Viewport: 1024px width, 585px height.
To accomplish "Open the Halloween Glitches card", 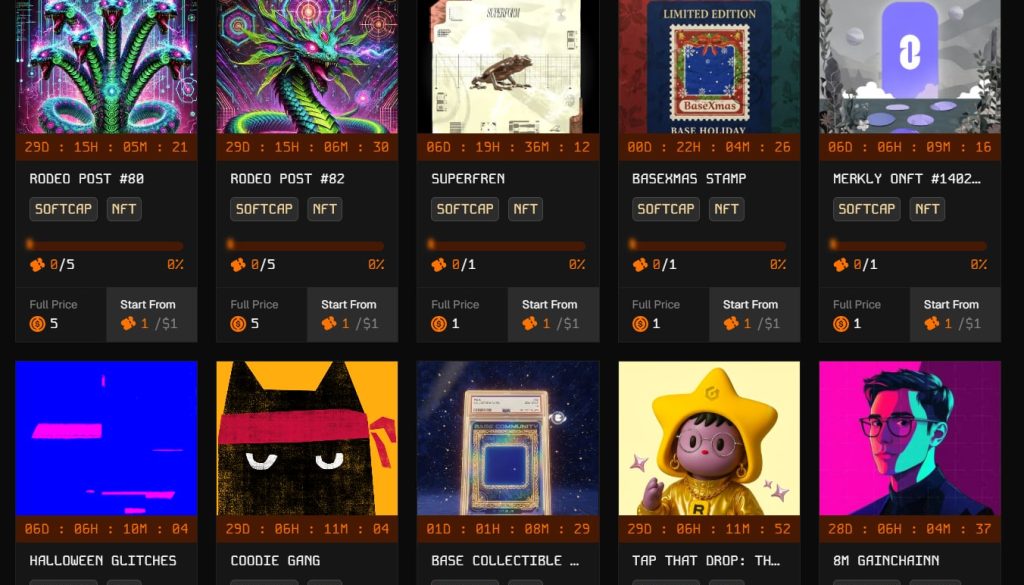I will pyautogui.click(x=106, y=438).
